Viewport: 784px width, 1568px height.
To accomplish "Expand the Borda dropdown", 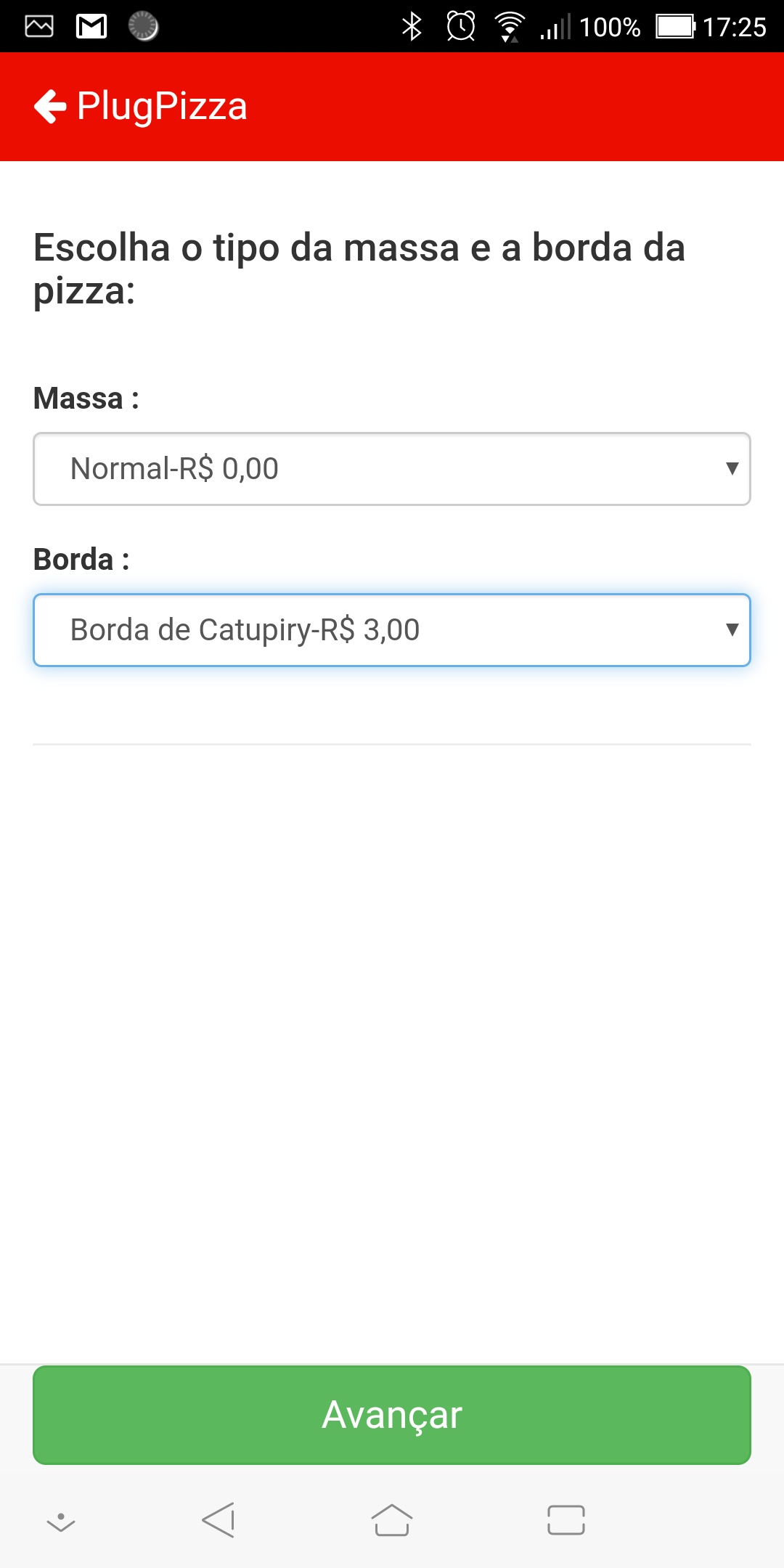I will coord(392,630).
